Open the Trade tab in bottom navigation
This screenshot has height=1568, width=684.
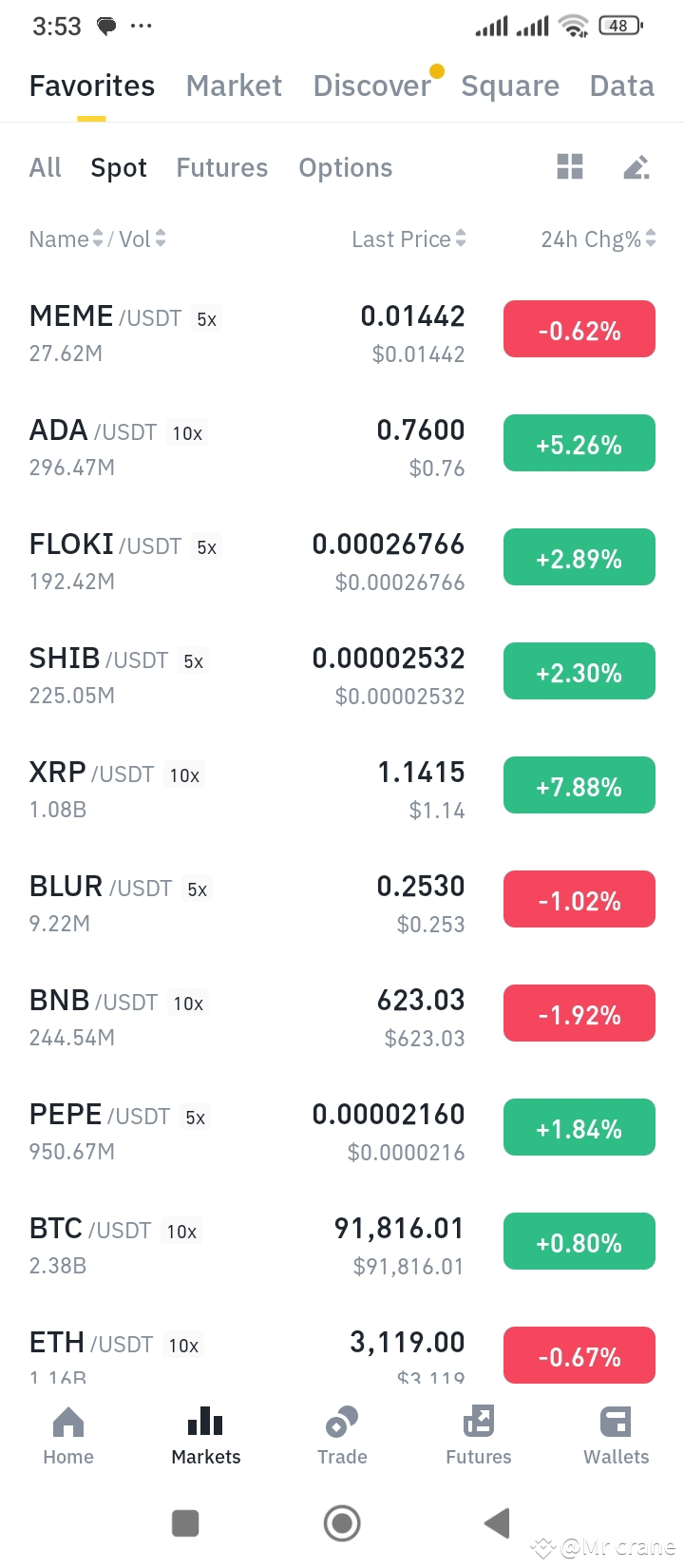point(342,1436)
